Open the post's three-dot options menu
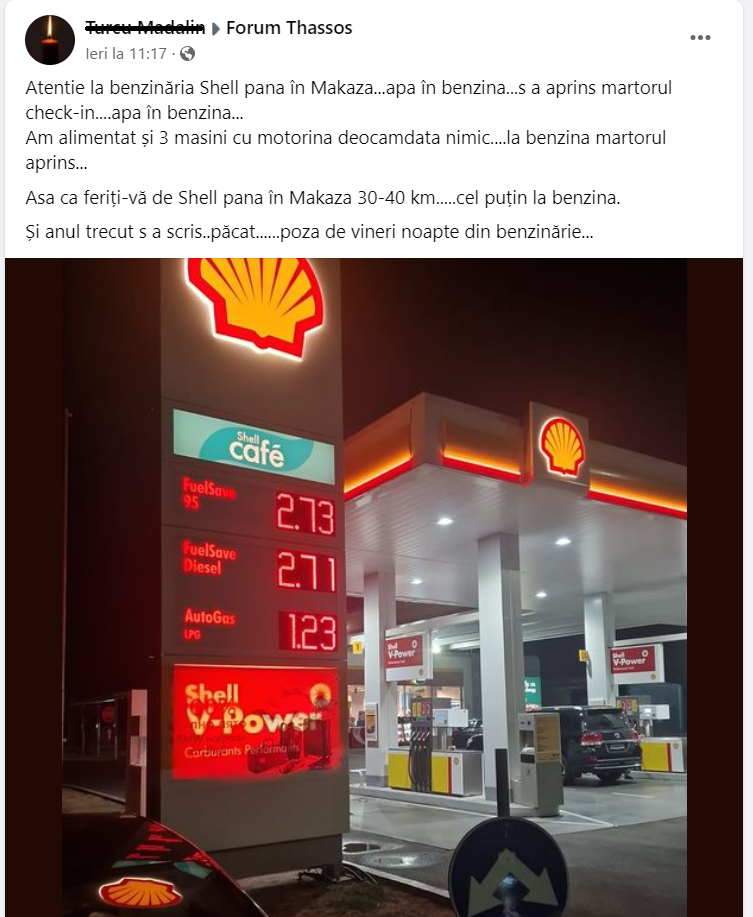Image resolution: width=753 pixels, height=917 pixels. pos(700,38)
